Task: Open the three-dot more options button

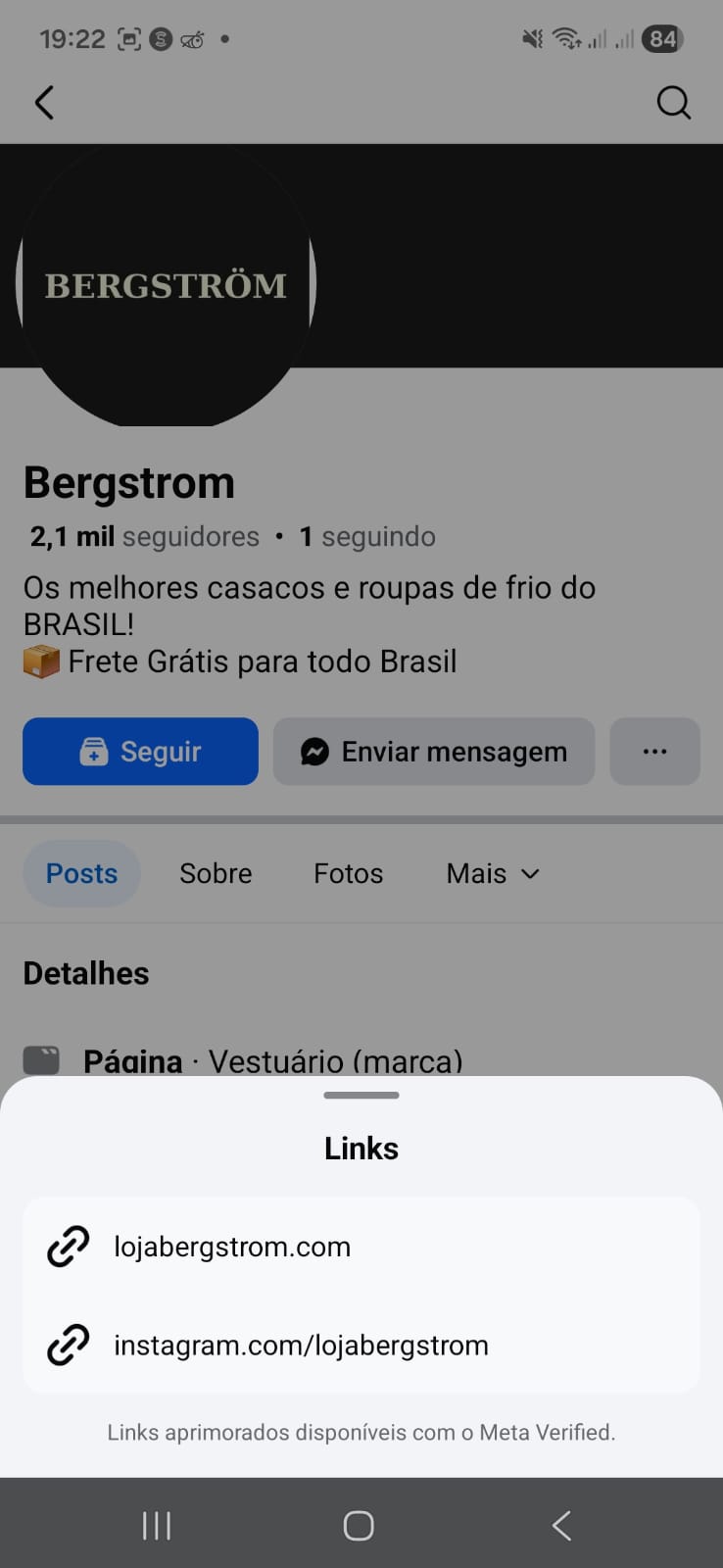Action: 654,752
